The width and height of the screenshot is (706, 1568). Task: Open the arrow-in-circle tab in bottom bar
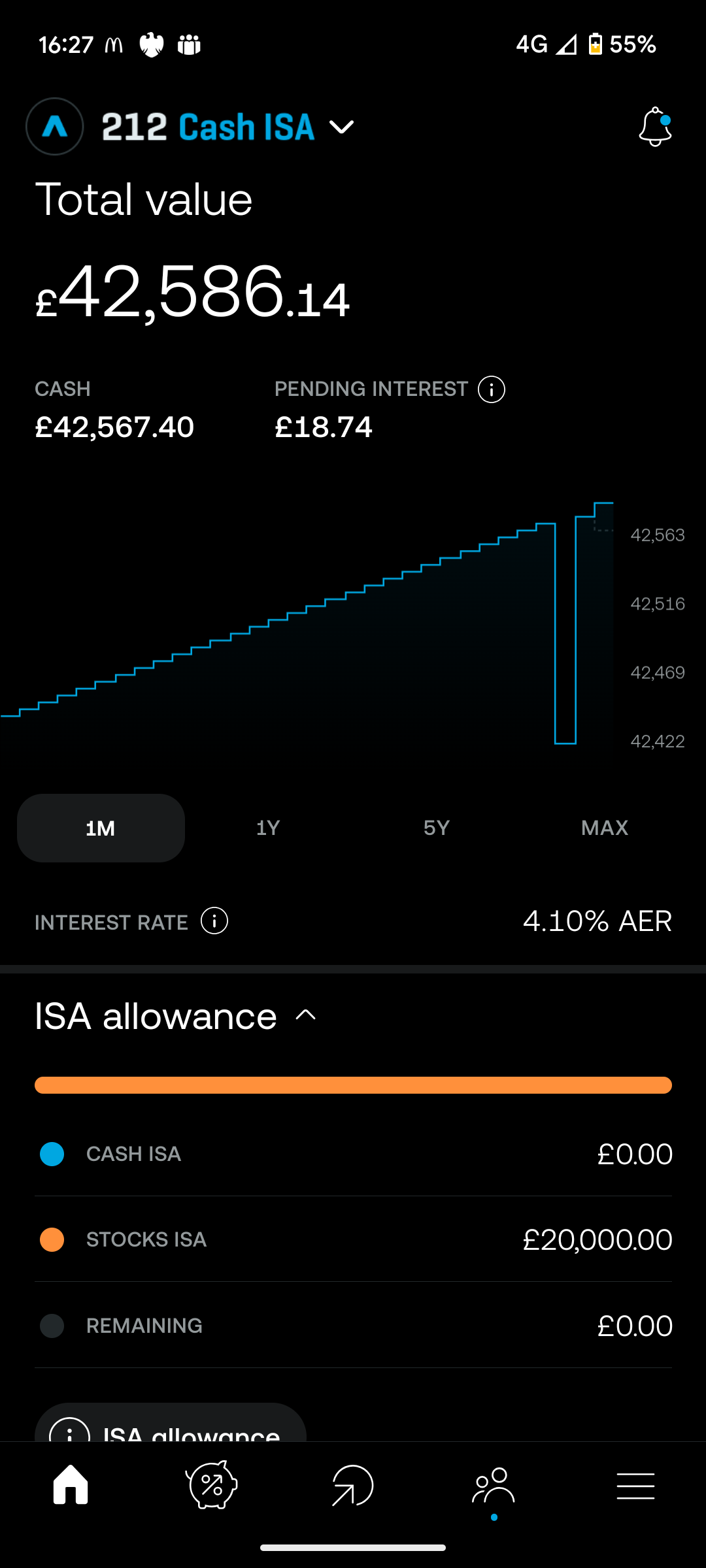pos(352,1485)
